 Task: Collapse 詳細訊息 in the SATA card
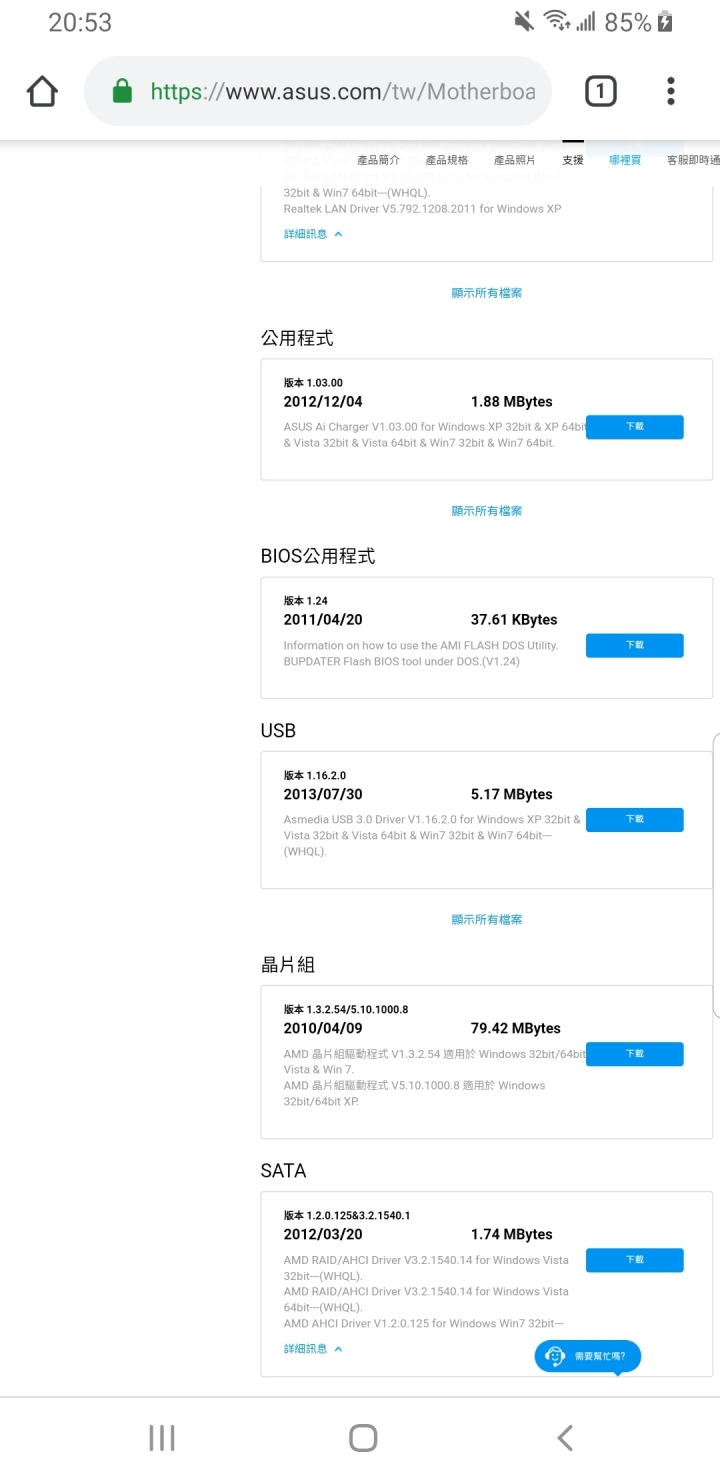click(x=313, y=1349)
